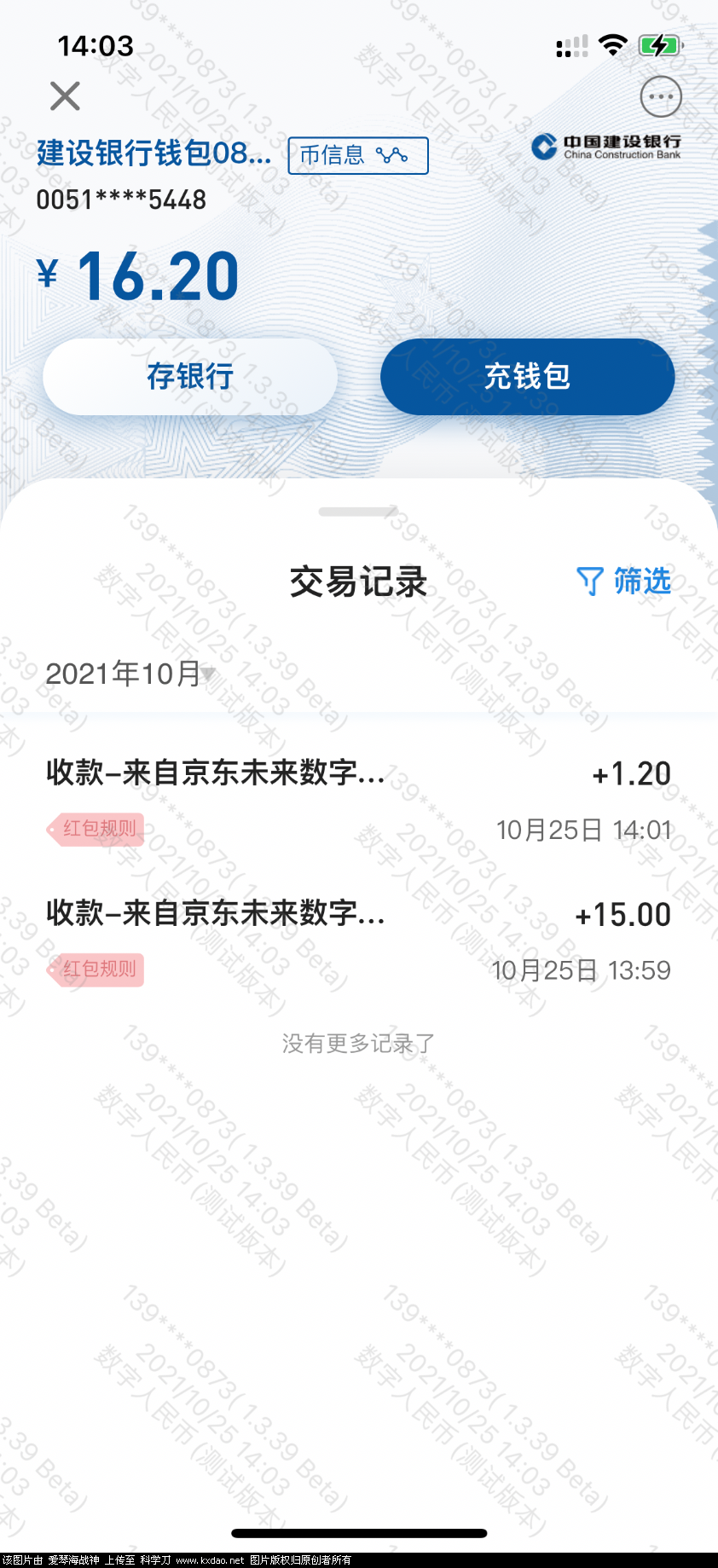Screen dimensions: 718x1568
Task: Open the filter funnel icon next to 筛选
Action: (588, 581)
